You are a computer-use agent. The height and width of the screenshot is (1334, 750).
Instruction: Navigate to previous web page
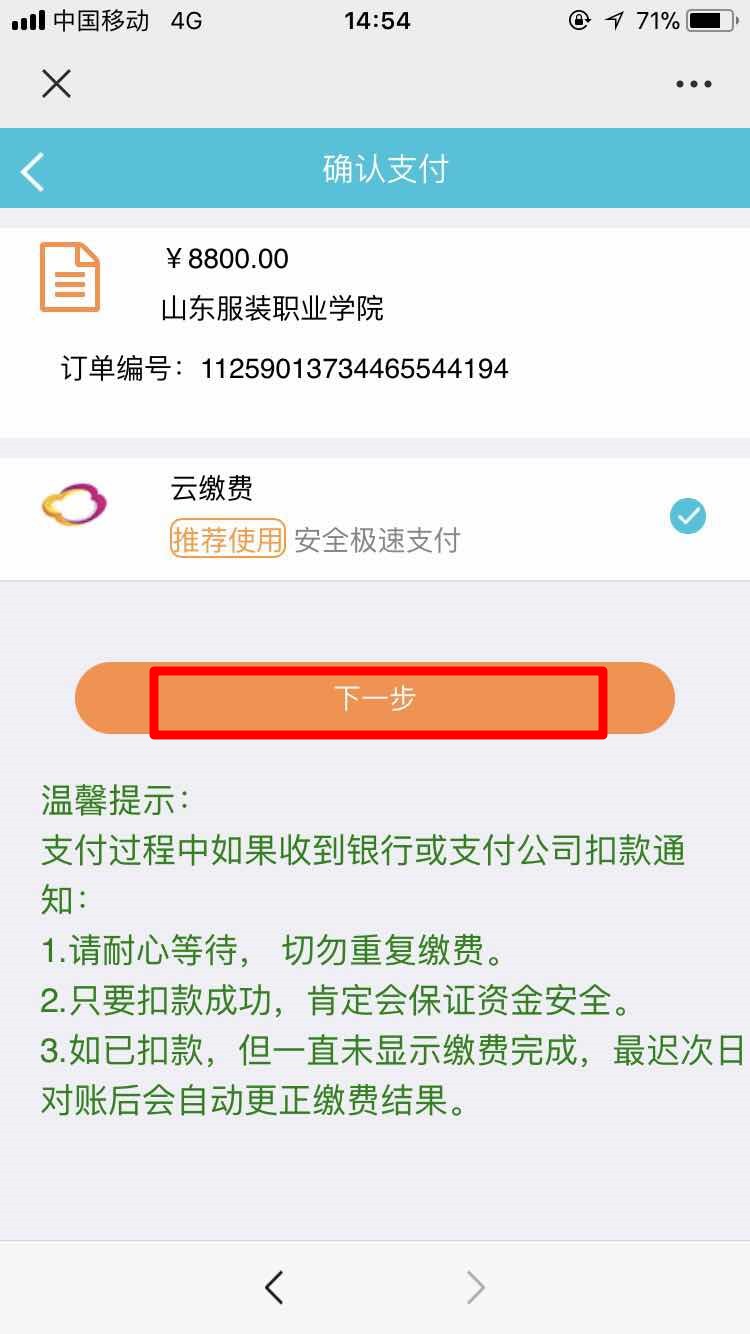click(x=274, y=1287)
